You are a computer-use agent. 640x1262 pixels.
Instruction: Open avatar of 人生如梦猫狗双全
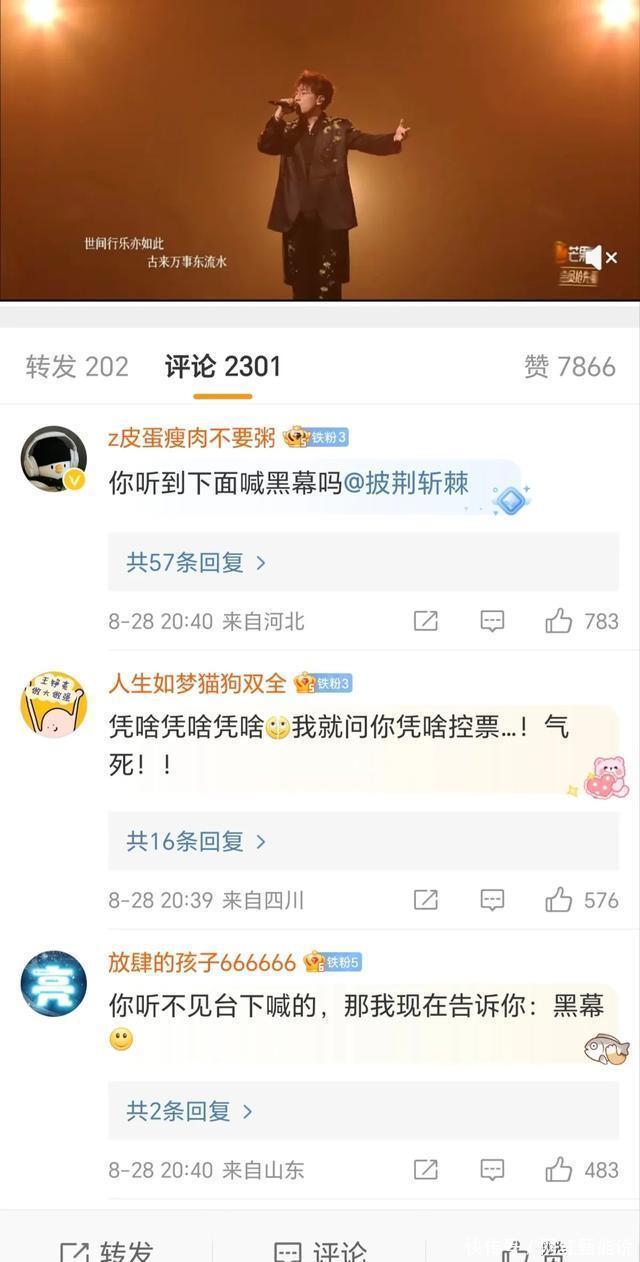point(54,705)
